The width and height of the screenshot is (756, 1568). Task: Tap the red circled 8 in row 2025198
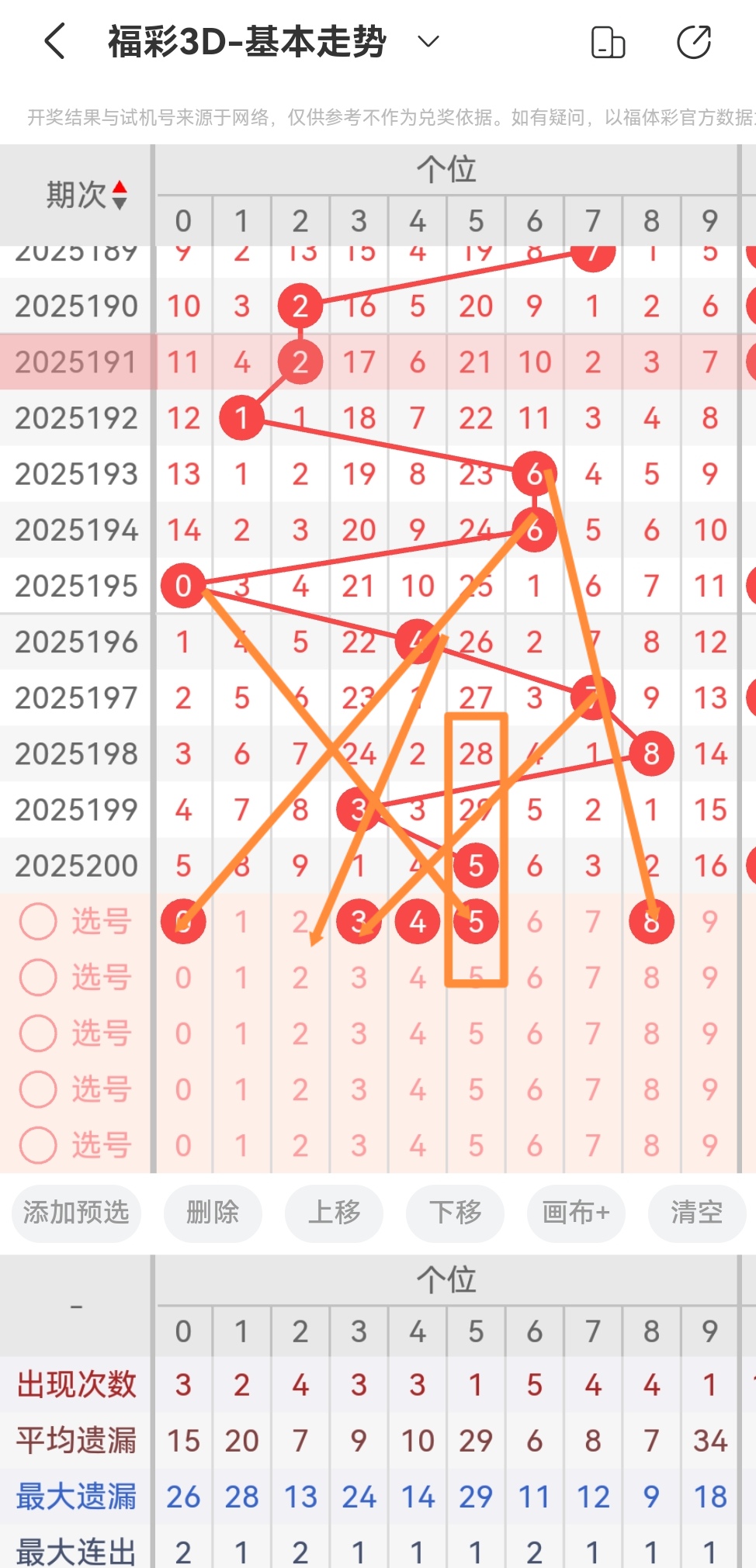650,752
